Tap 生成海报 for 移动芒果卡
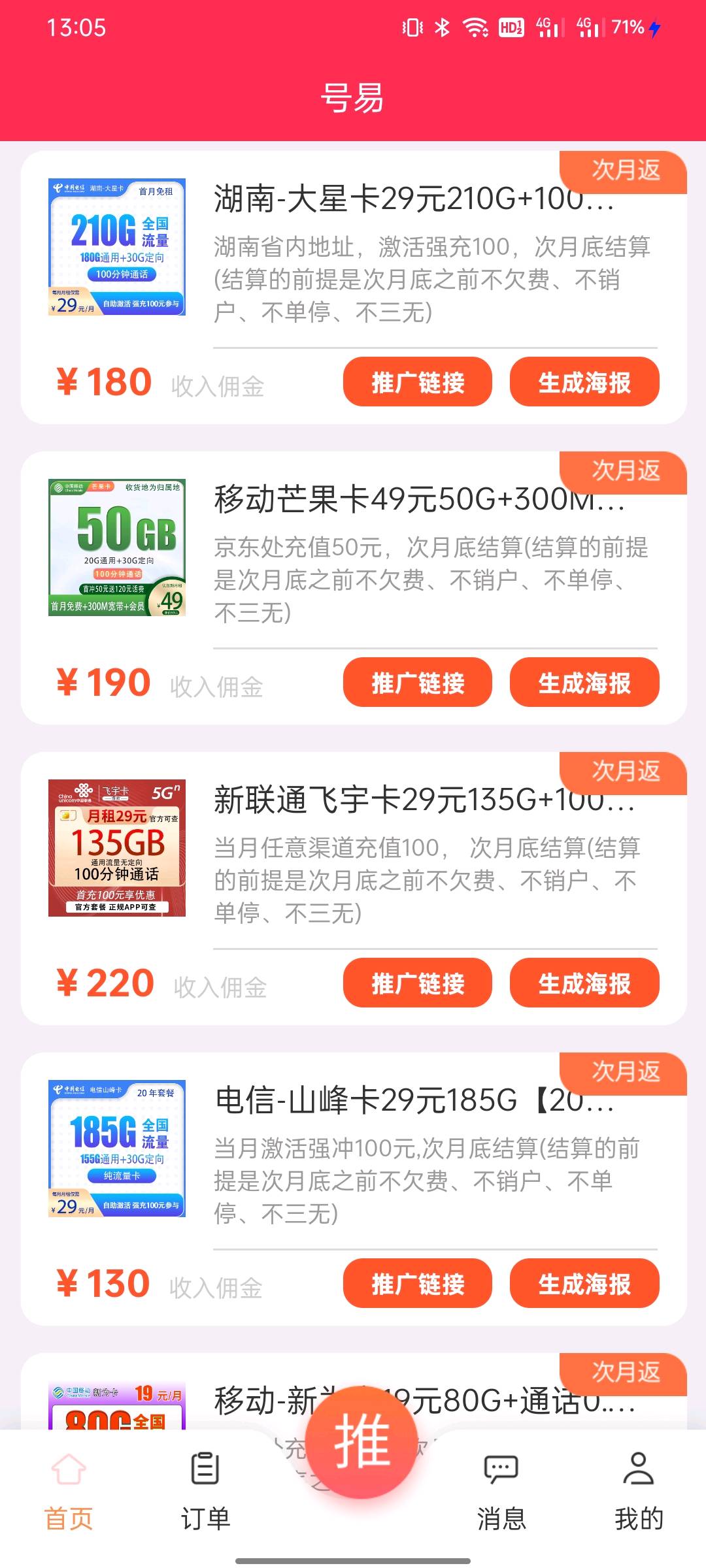This screenshot has width=706, height=1568. coord(584,683)
